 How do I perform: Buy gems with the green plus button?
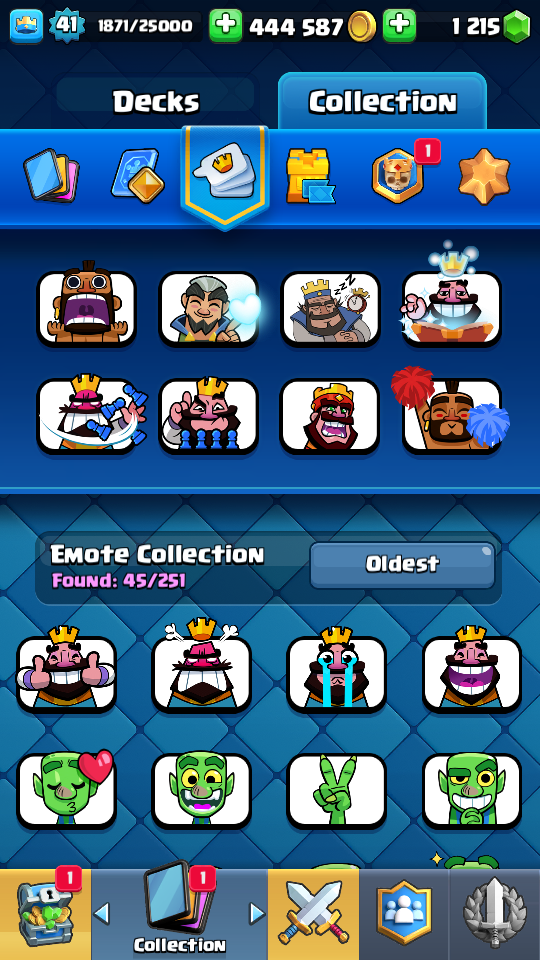[399, 26]
